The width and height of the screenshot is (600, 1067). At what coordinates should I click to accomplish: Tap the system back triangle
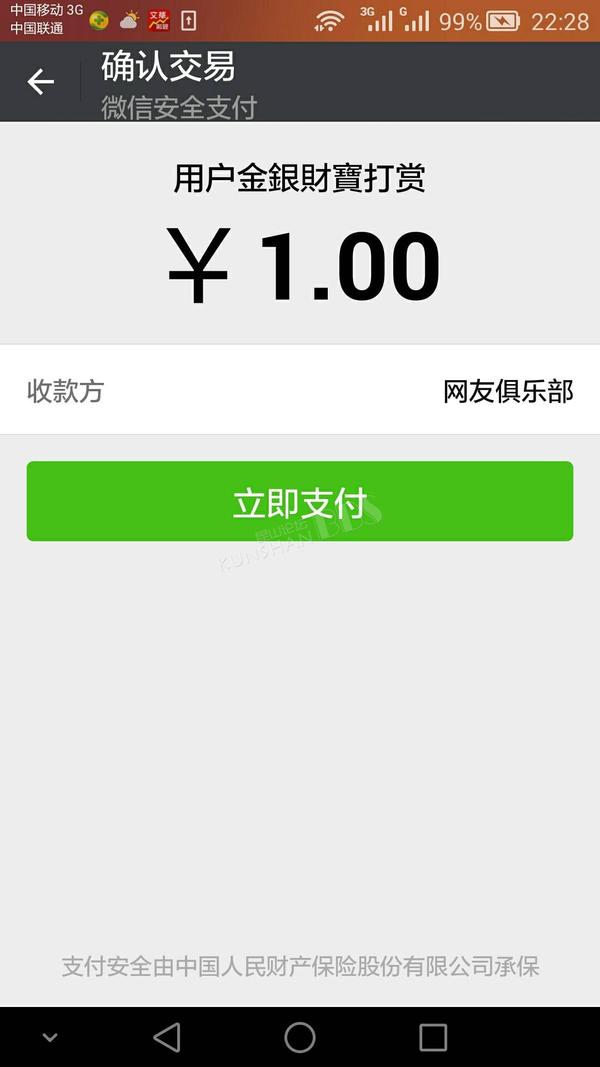click(167, 1037)
